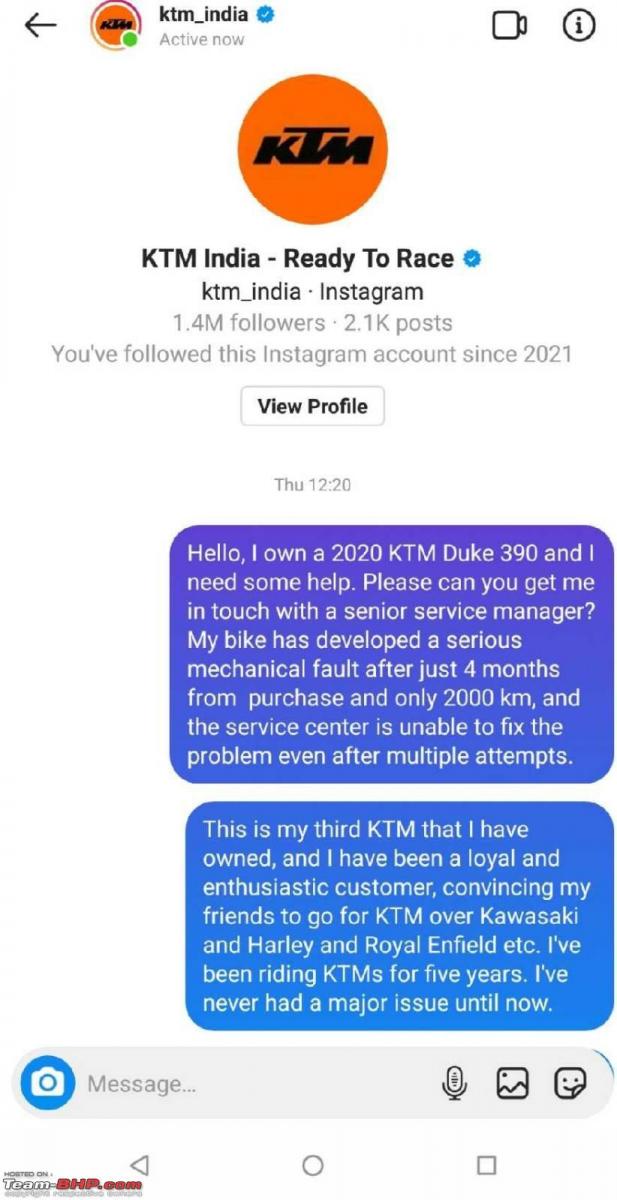Open the conversation info icon
Screen dimensions: 617x1200
(x=579, y=26)
